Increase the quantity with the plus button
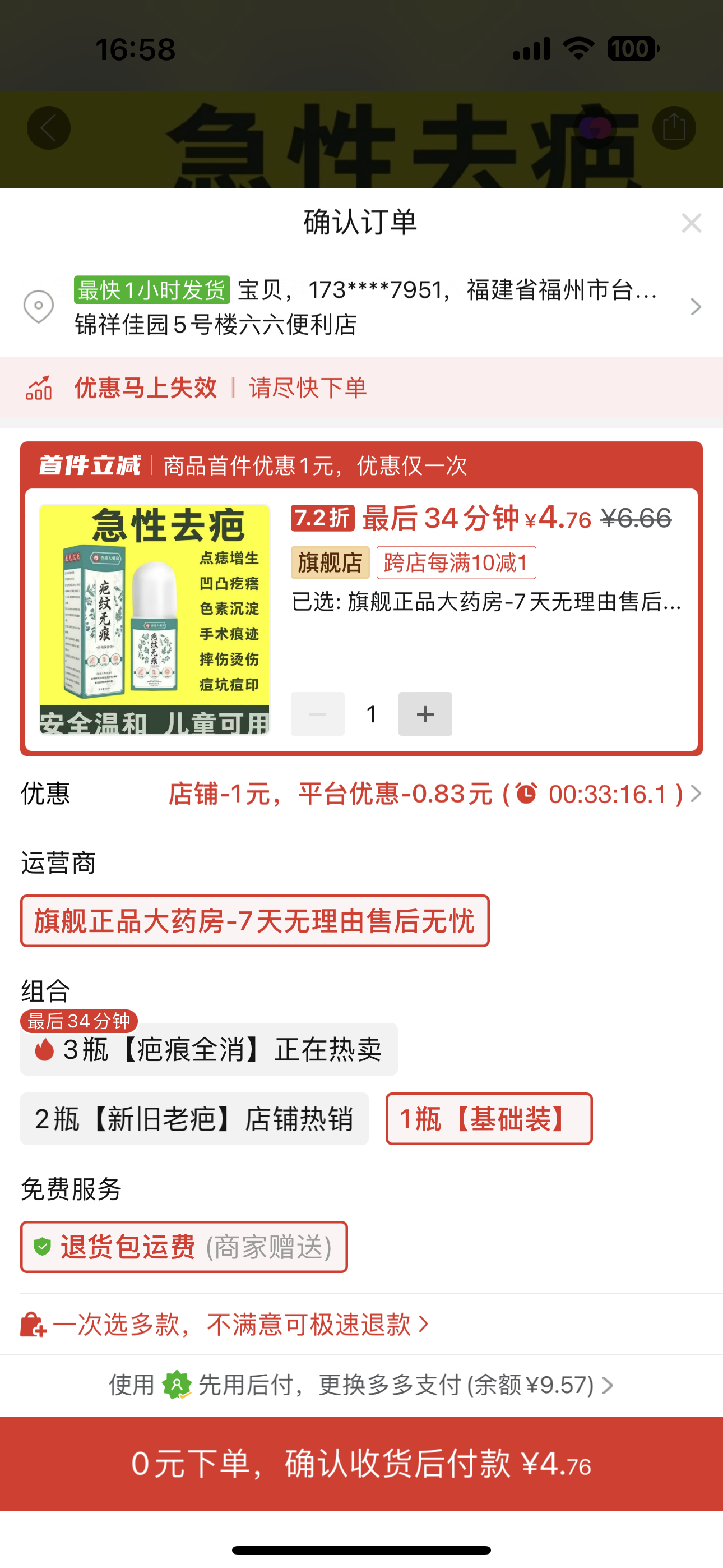Viewport: 723px width, 1568px height. tap(425, 713)
